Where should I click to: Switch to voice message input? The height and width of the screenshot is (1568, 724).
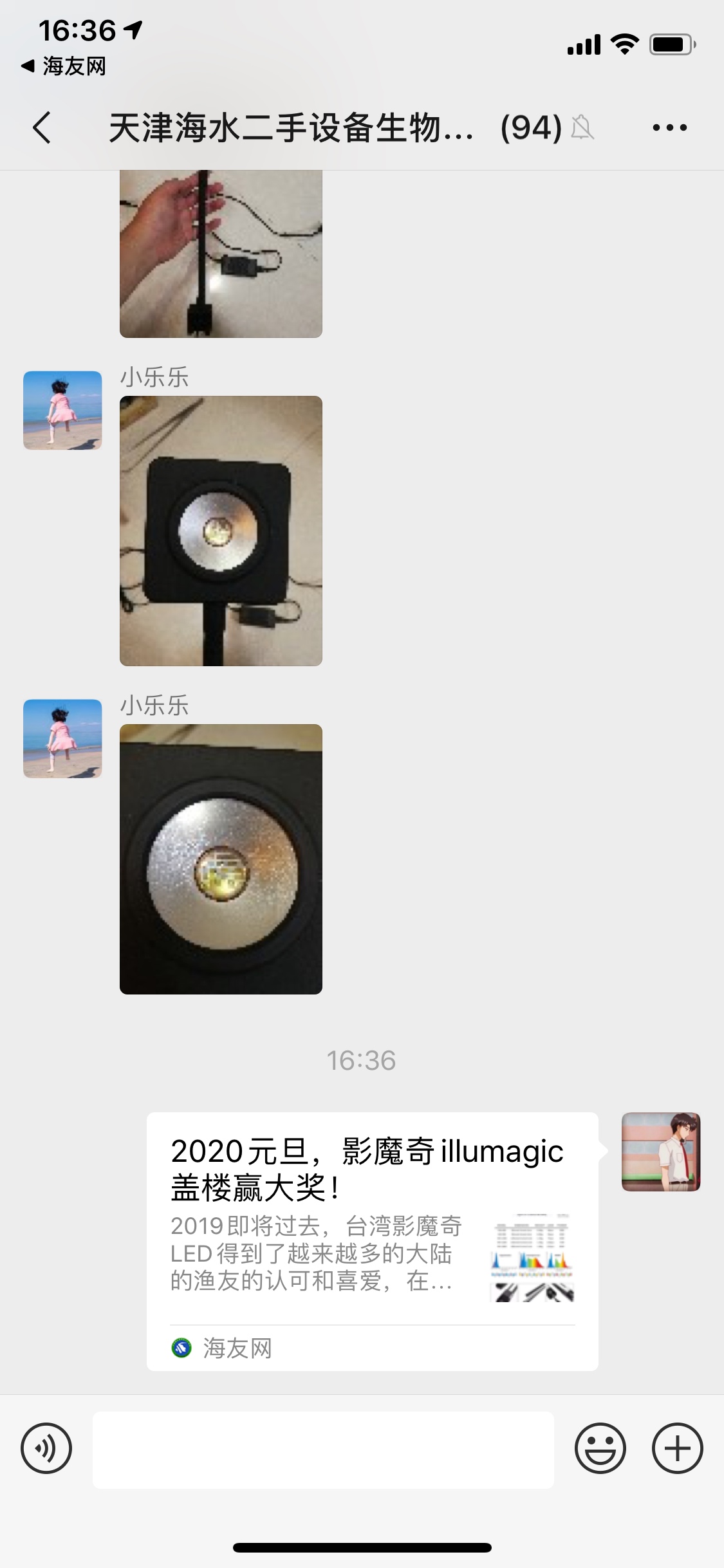point(46,1448)
